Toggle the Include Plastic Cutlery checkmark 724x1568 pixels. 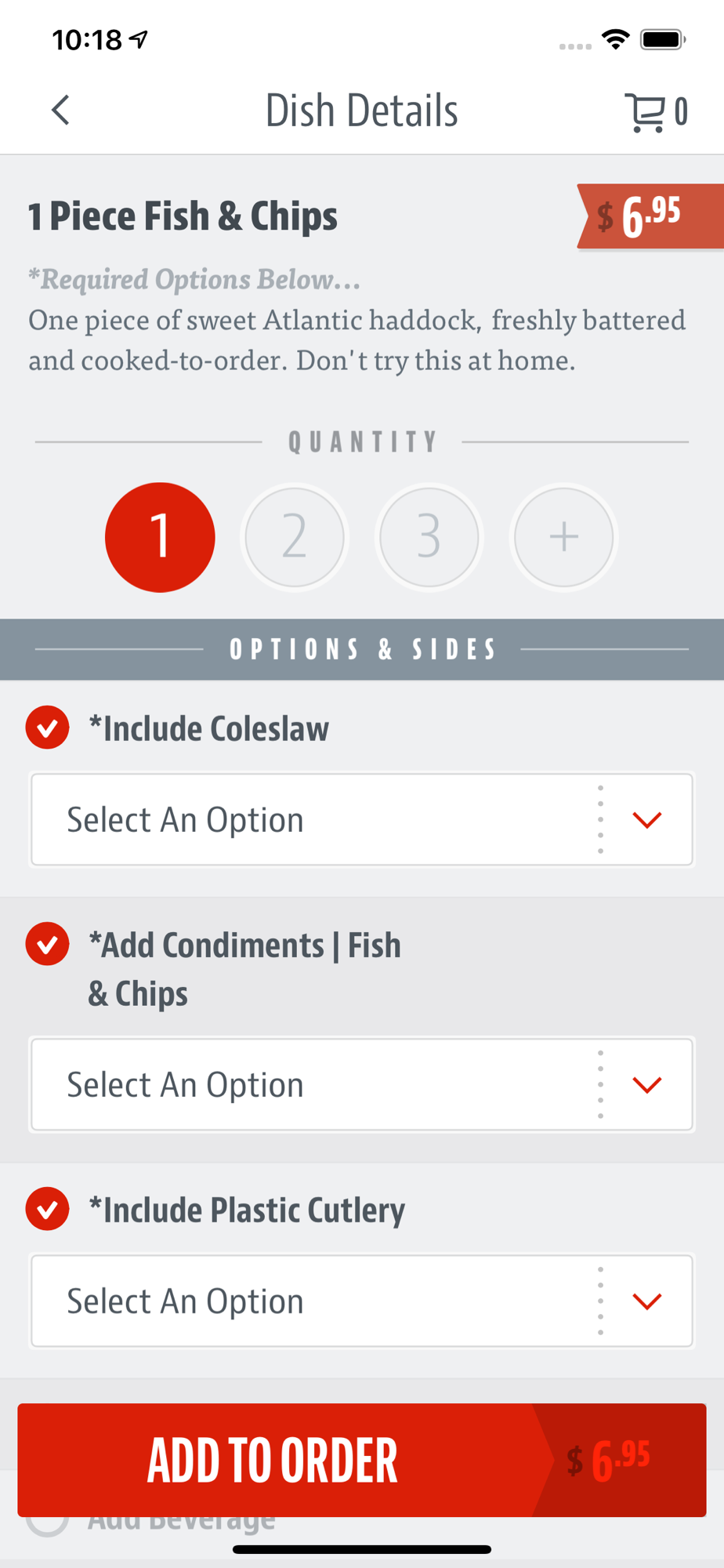48,1209
